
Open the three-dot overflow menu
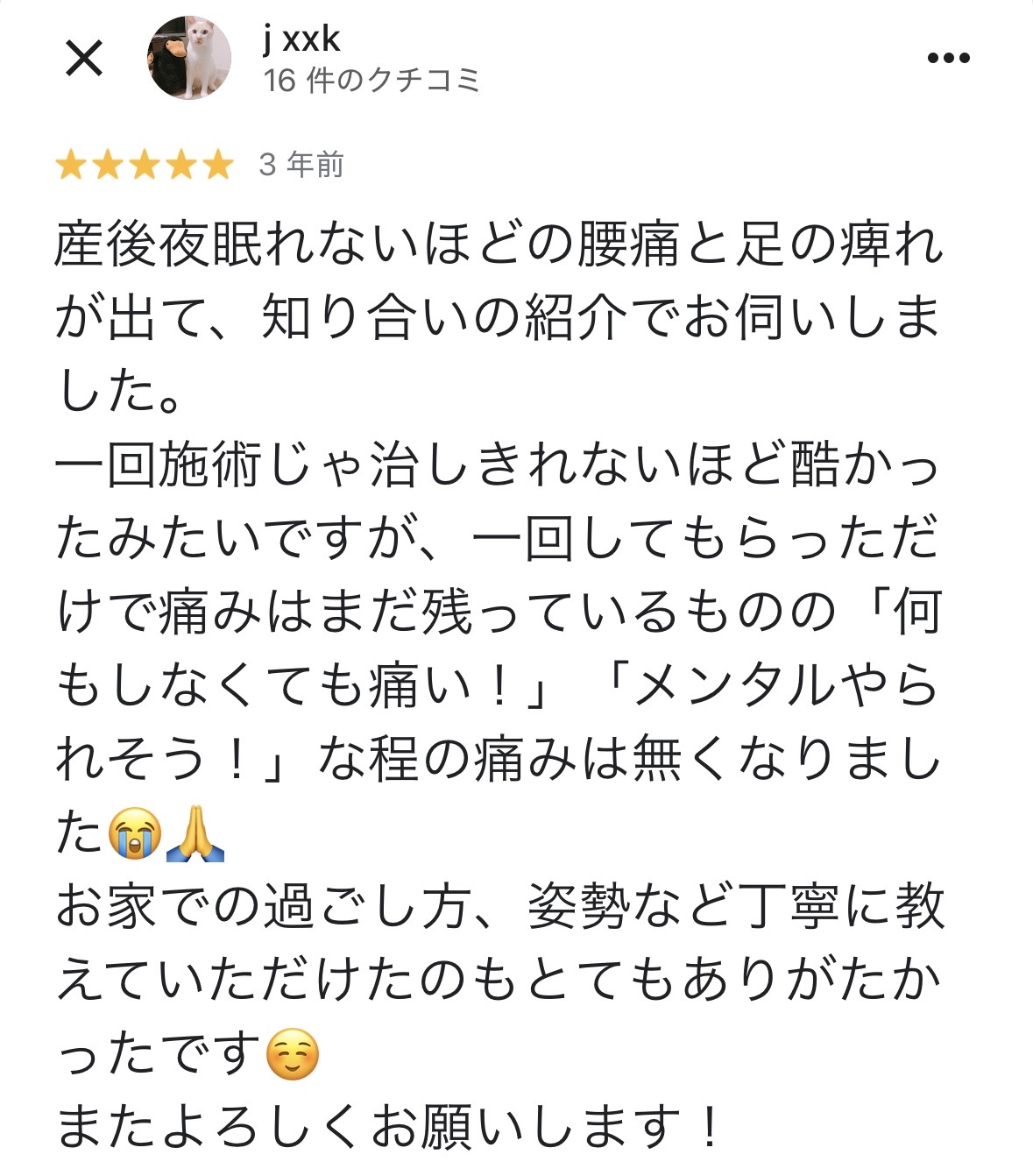point(948,59)
